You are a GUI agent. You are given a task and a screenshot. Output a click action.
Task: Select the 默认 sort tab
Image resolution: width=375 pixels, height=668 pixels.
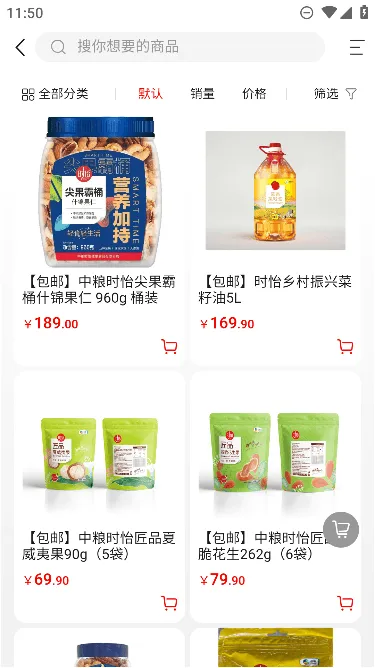150,94
